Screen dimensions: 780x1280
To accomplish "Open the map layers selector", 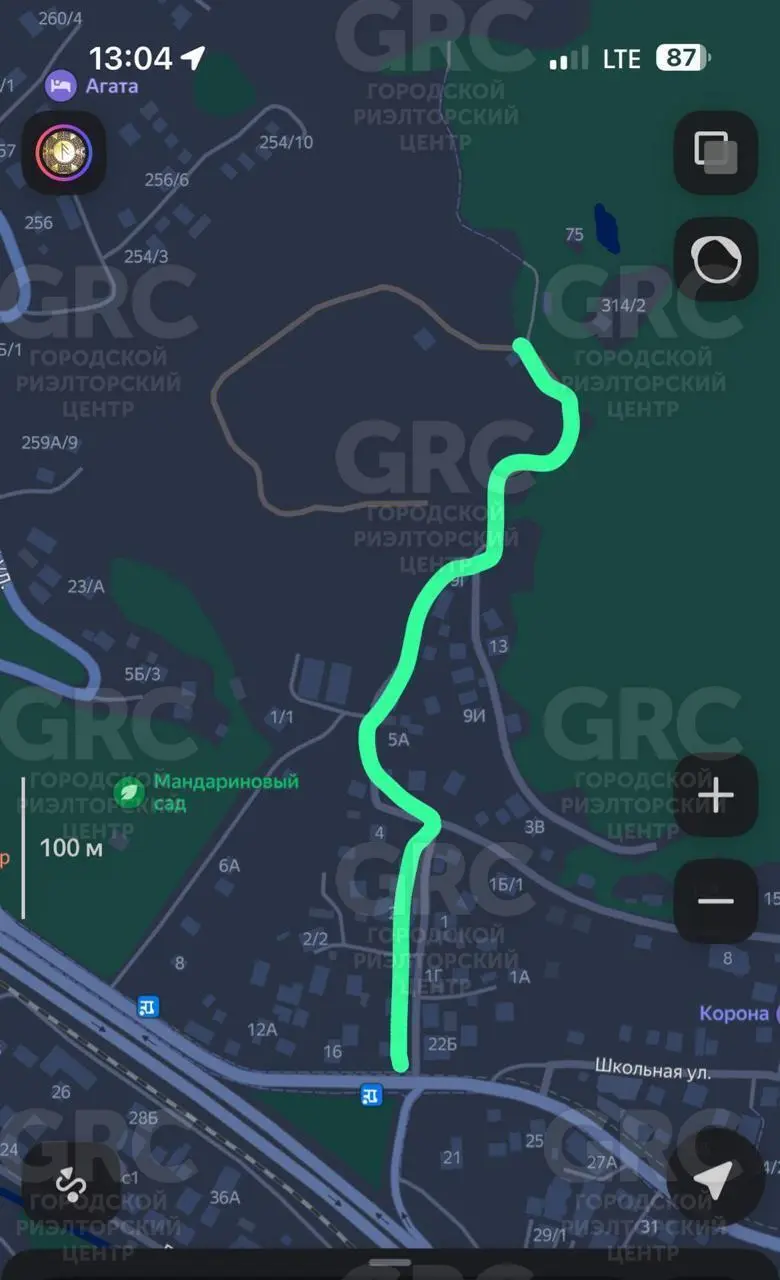I will coord(715,153).
